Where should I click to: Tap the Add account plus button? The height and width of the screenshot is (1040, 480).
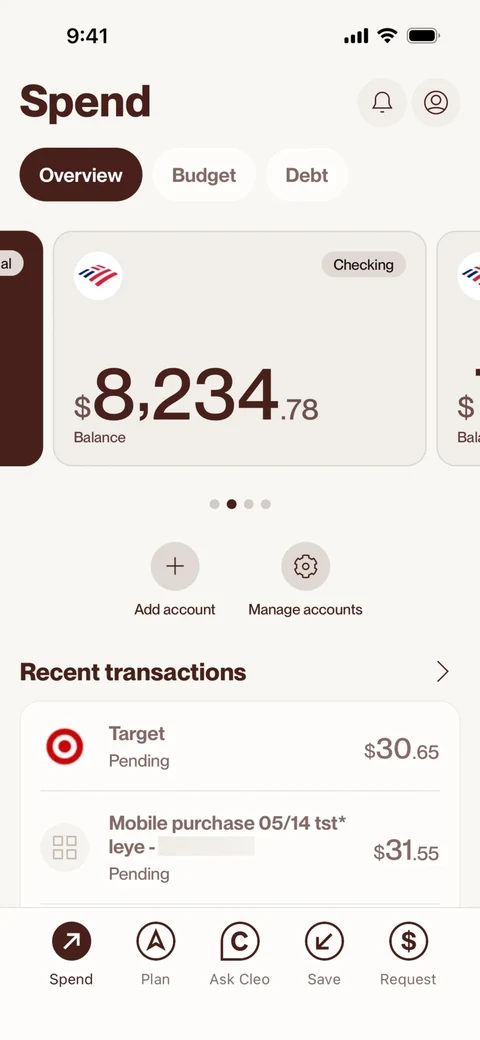[x=175, y=566]
